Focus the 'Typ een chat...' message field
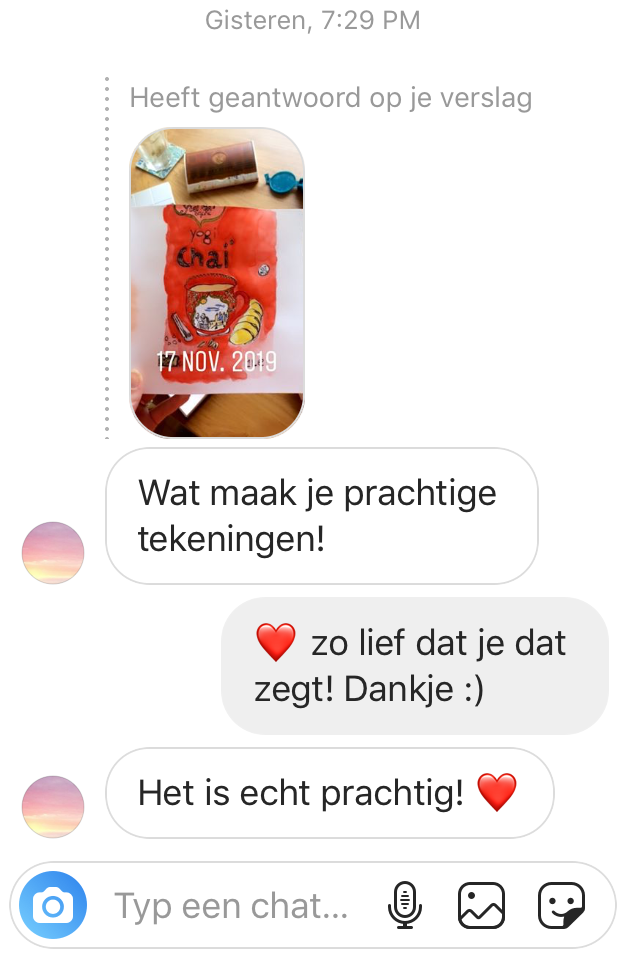 point(232,906)
